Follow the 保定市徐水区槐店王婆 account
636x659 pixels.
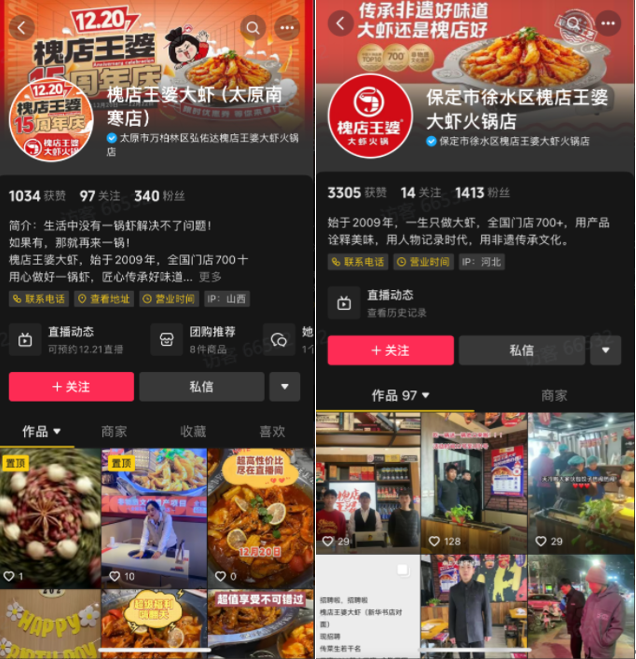coord(390,350)
